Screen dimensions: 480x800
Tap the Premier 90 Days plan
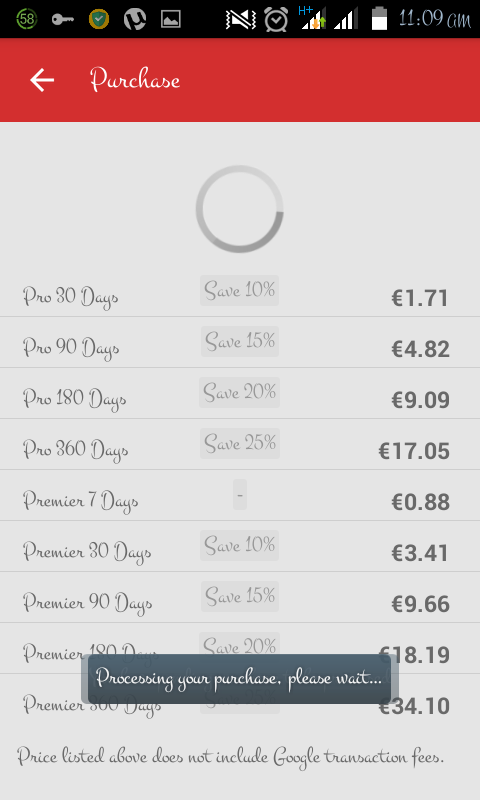coord(240,597)
